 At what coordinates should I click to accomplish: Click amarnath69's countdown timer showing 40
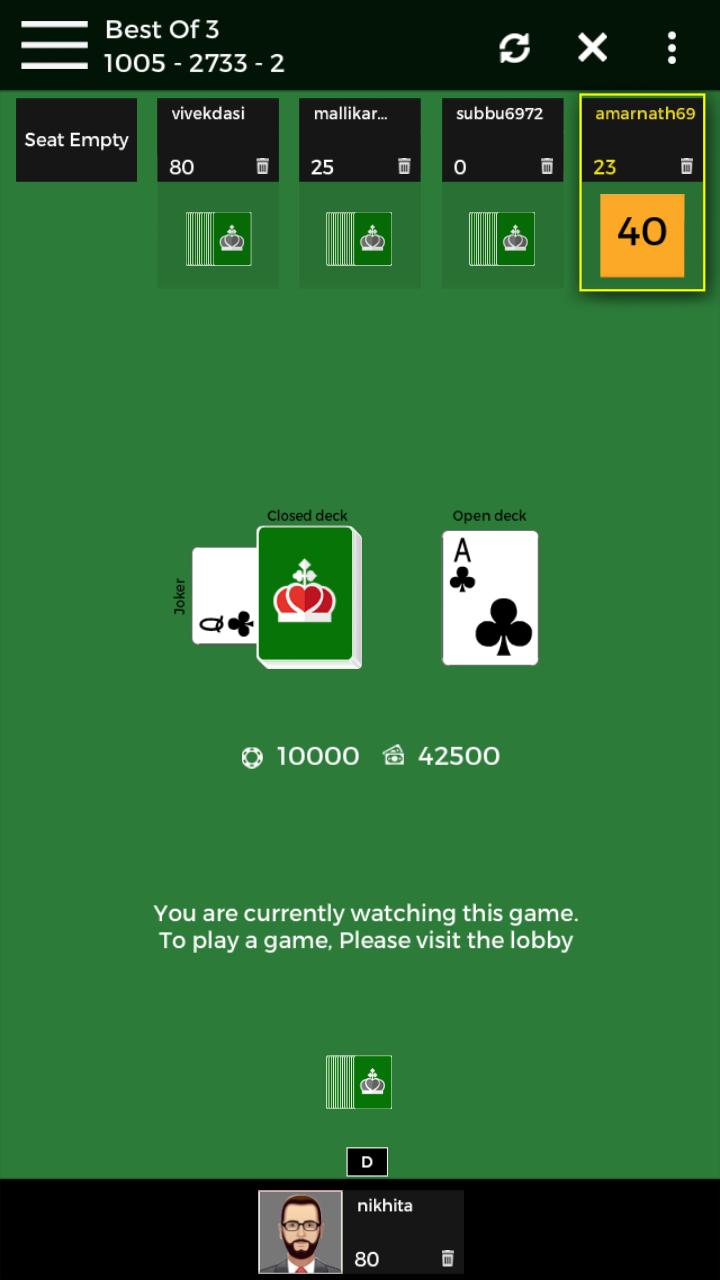coord(641,235)
